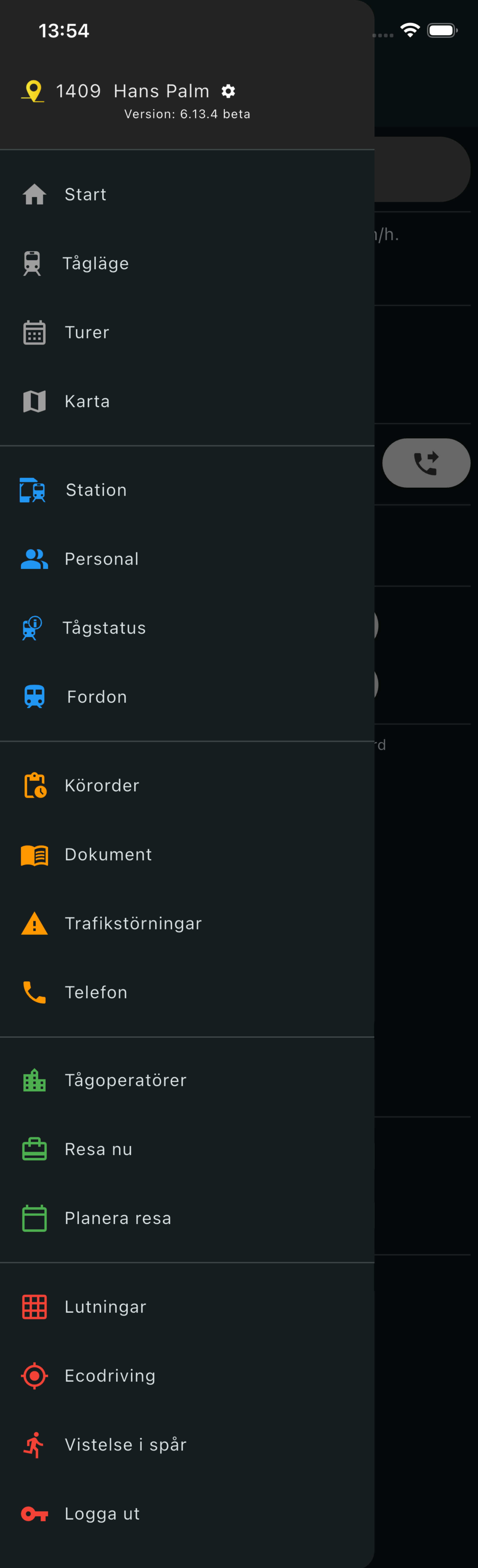This screenshot has height=1568, width=478.
Task: Select Ecodriving in the menu
Action: pos(110,1376)
